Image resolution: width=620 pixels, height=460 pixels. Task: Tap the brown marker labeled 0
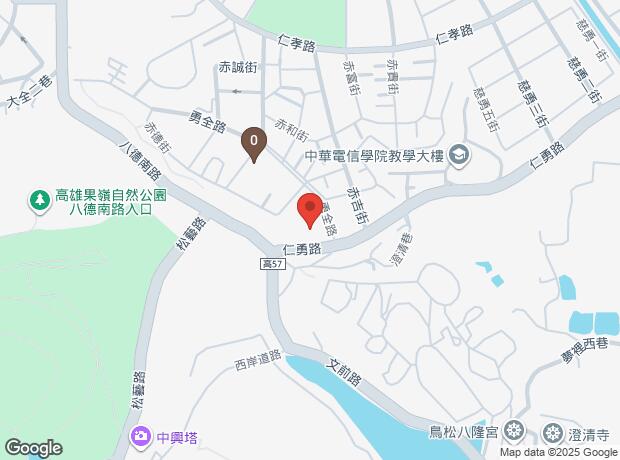(254, 144)
